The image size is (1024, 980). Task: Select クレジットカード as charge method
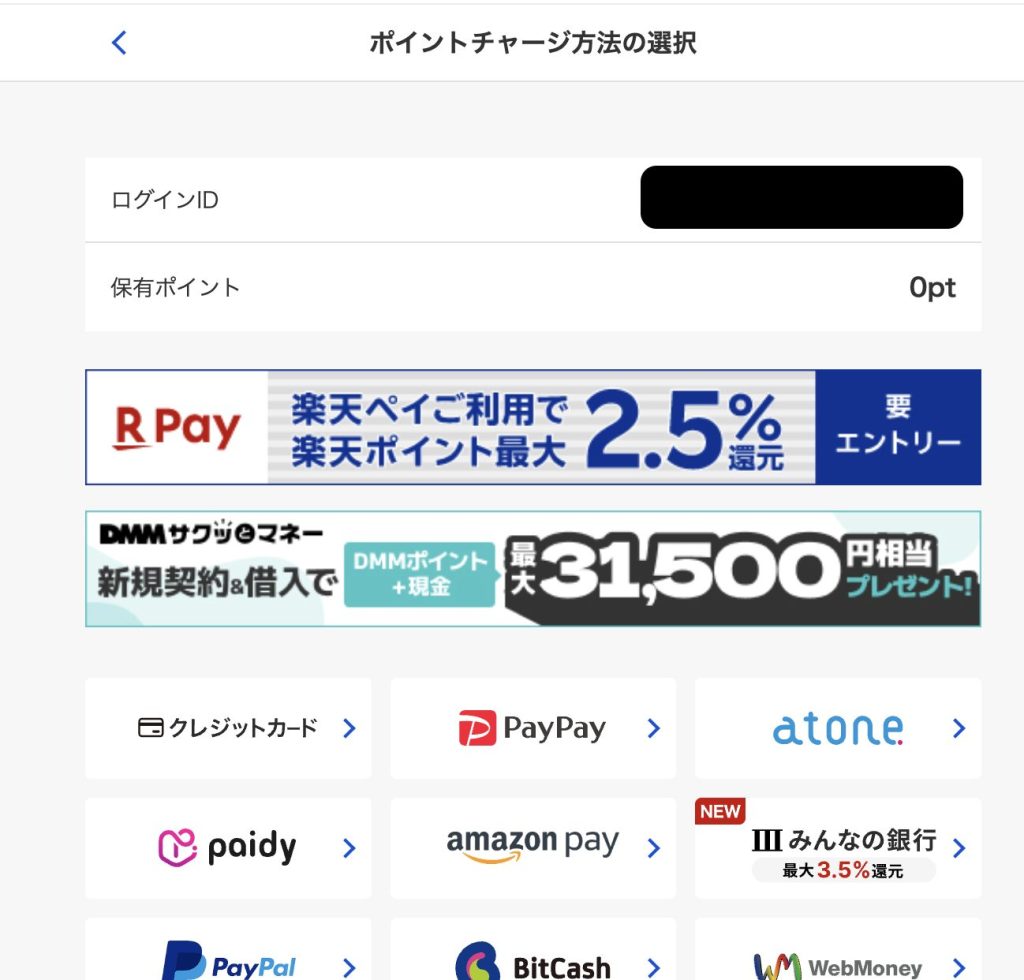228,728
